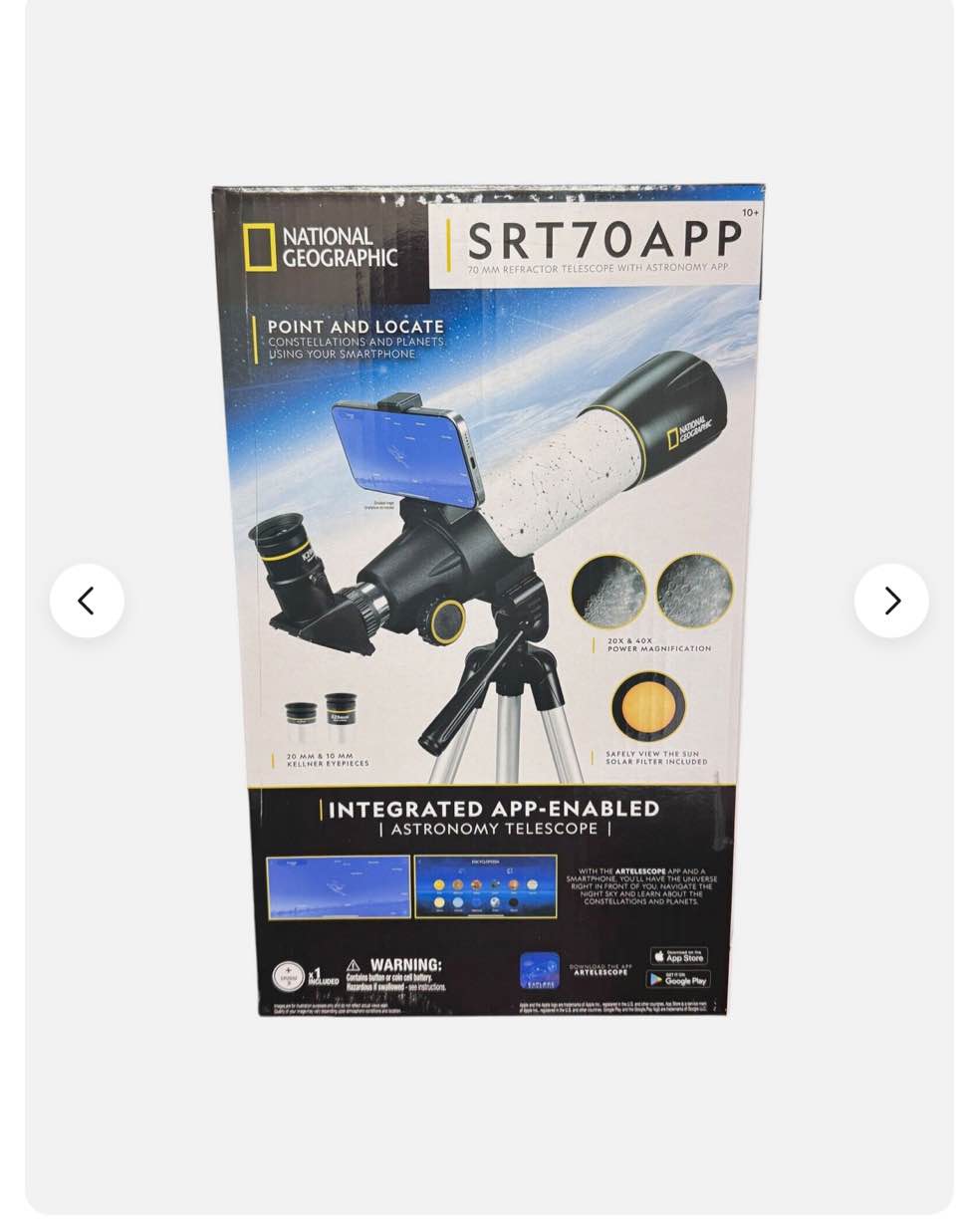Click the 10+ age rating label
Screen dimensions: 961x1232
[x=750, y=213]
